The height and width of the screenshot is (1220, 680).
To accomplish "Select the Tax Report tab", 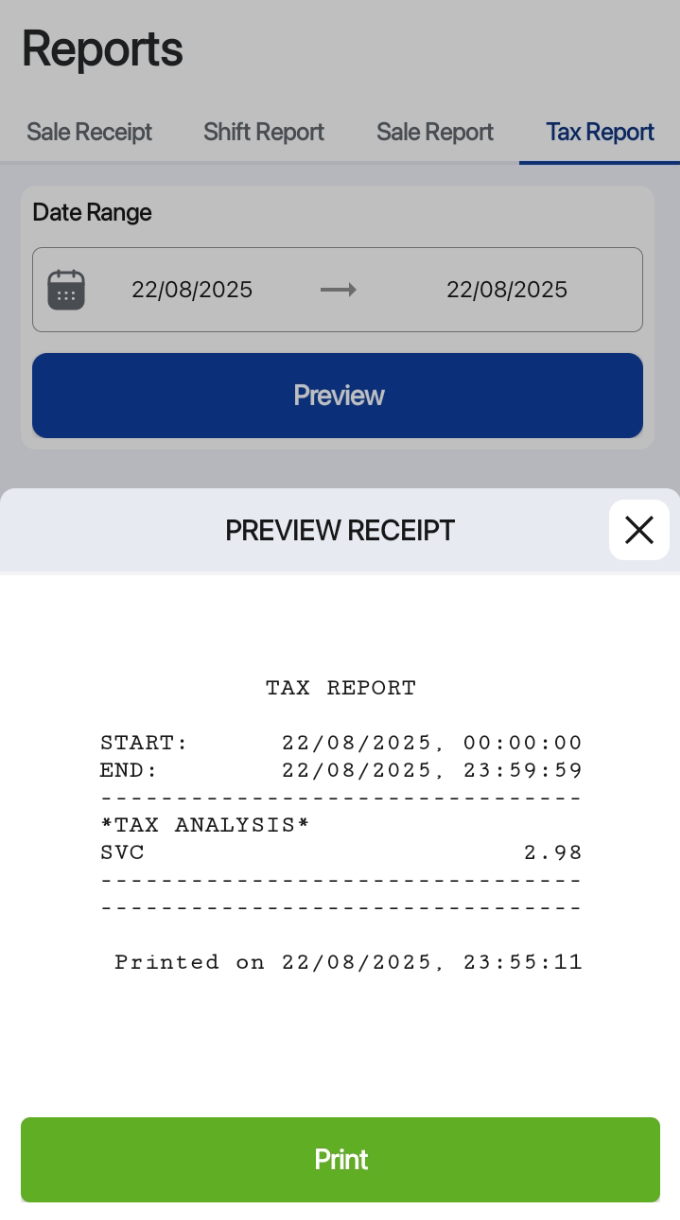I will (600, 132).
